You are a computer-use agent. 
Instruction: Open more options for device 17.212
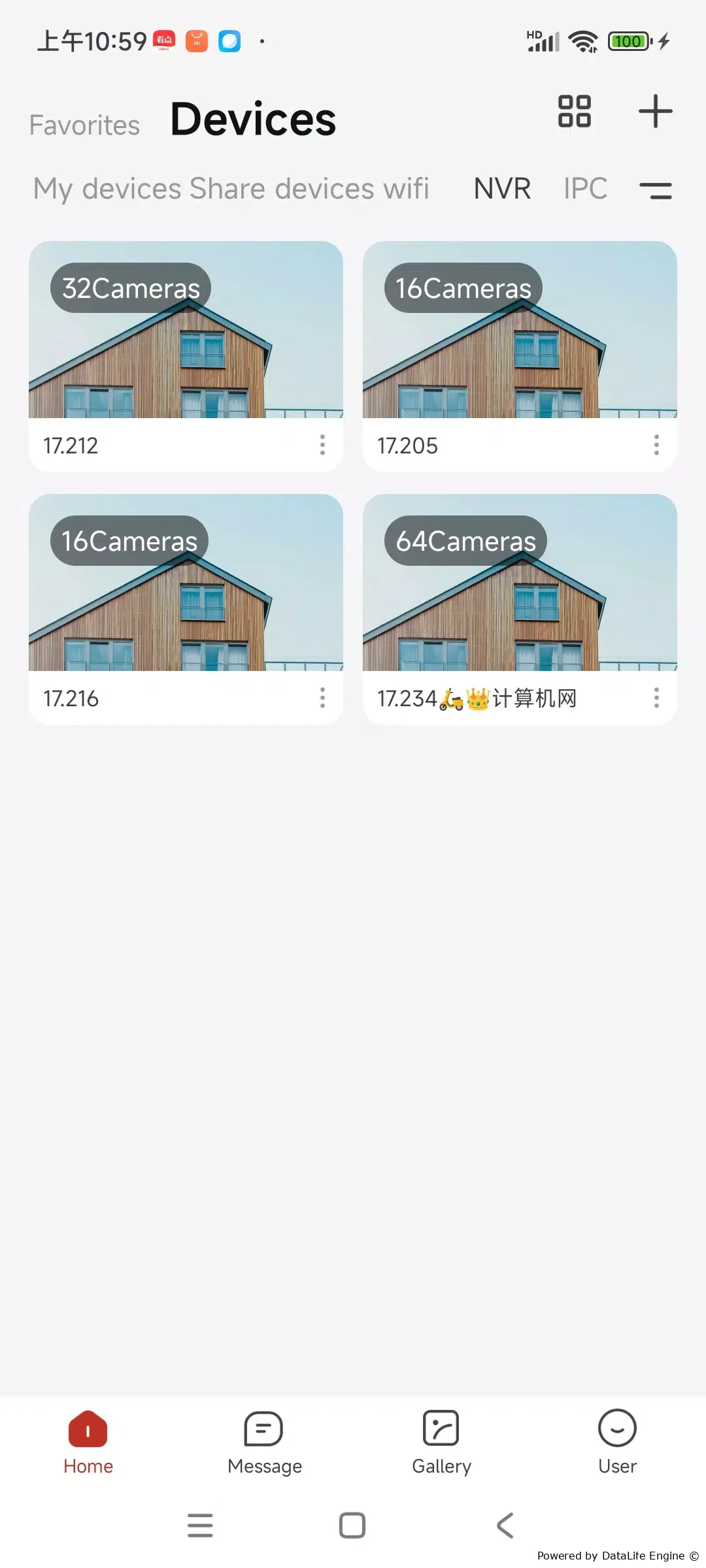[322, 445]
